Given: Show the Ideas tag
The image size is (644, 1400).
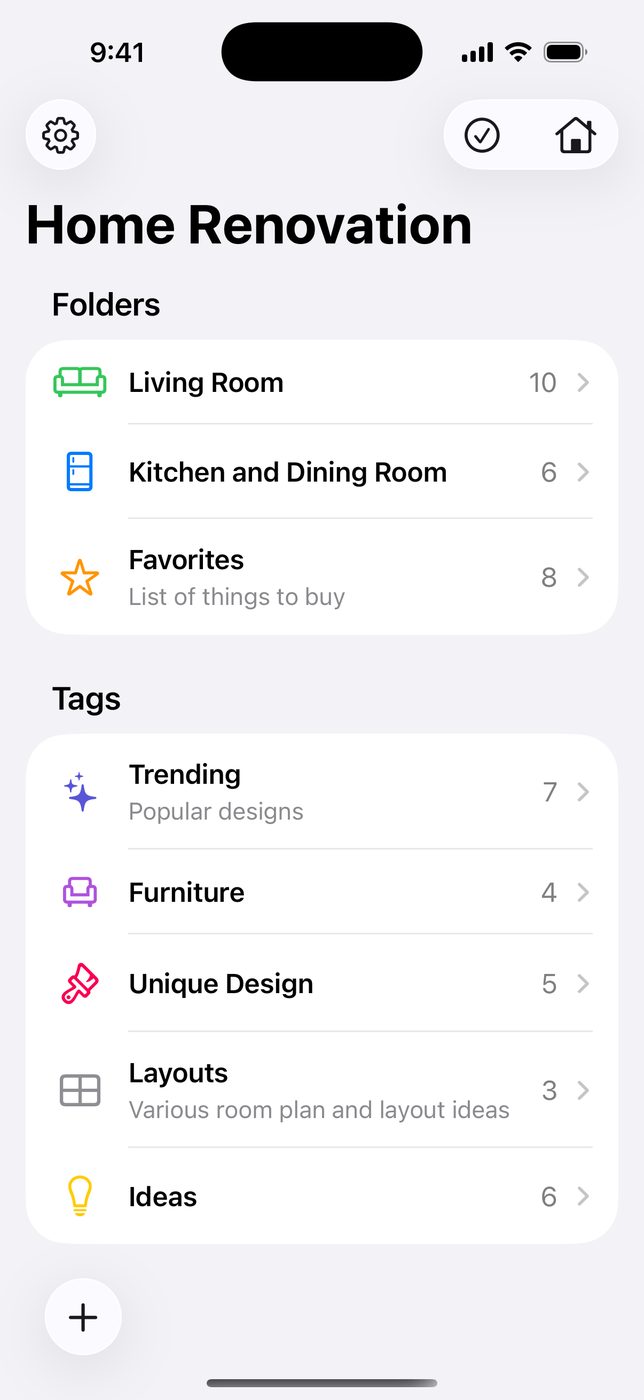Looking at the screenshot, I should tap(321, 1197).
